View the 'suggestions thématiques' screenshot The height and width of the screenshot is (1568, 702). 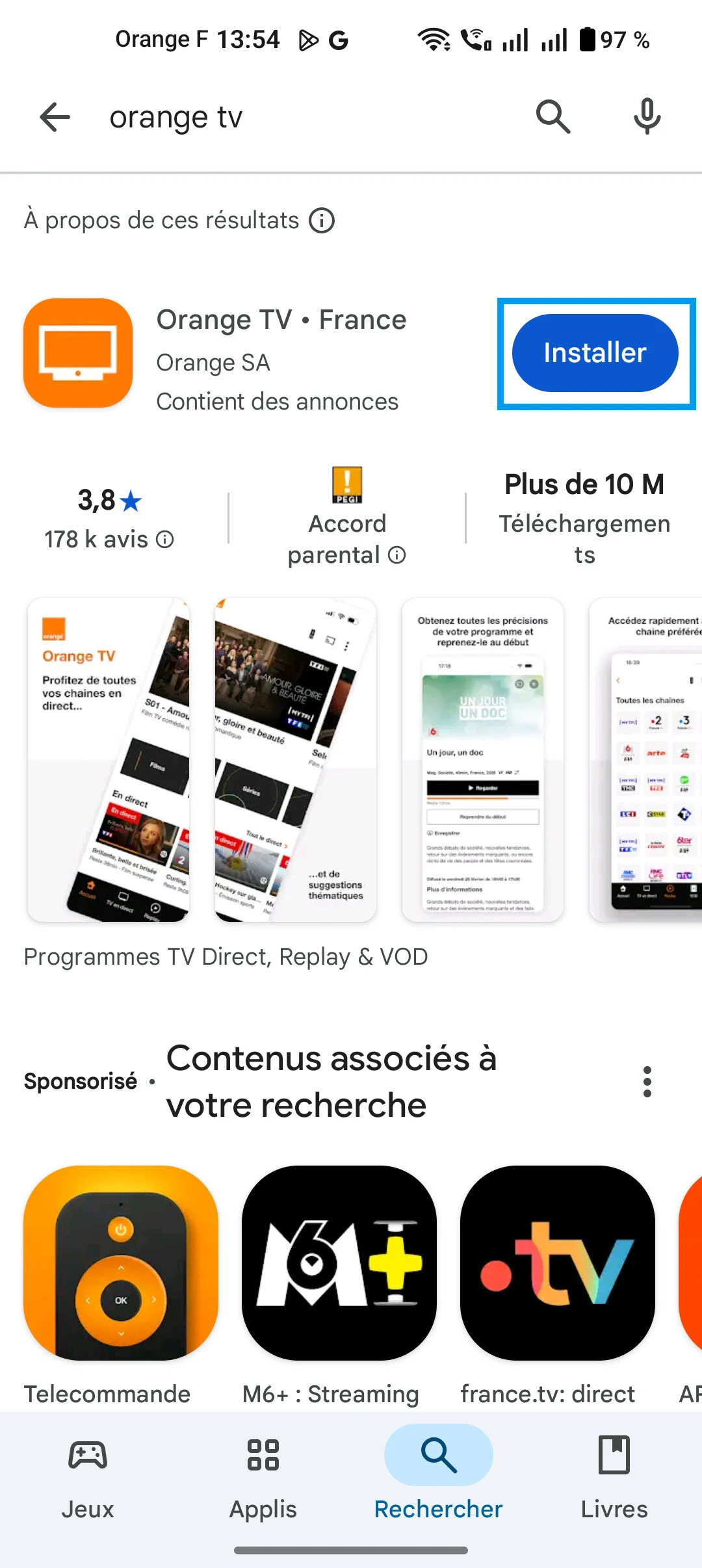click(x=296, y=759)
